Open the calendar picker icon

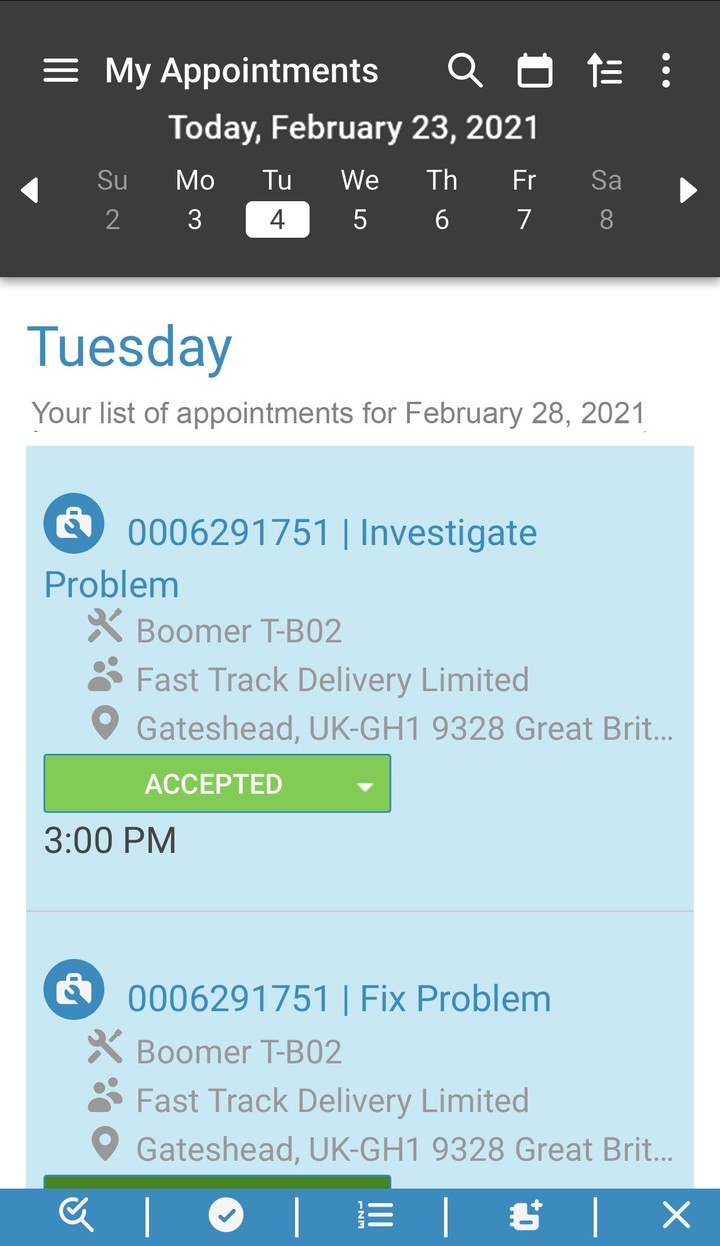535,70
